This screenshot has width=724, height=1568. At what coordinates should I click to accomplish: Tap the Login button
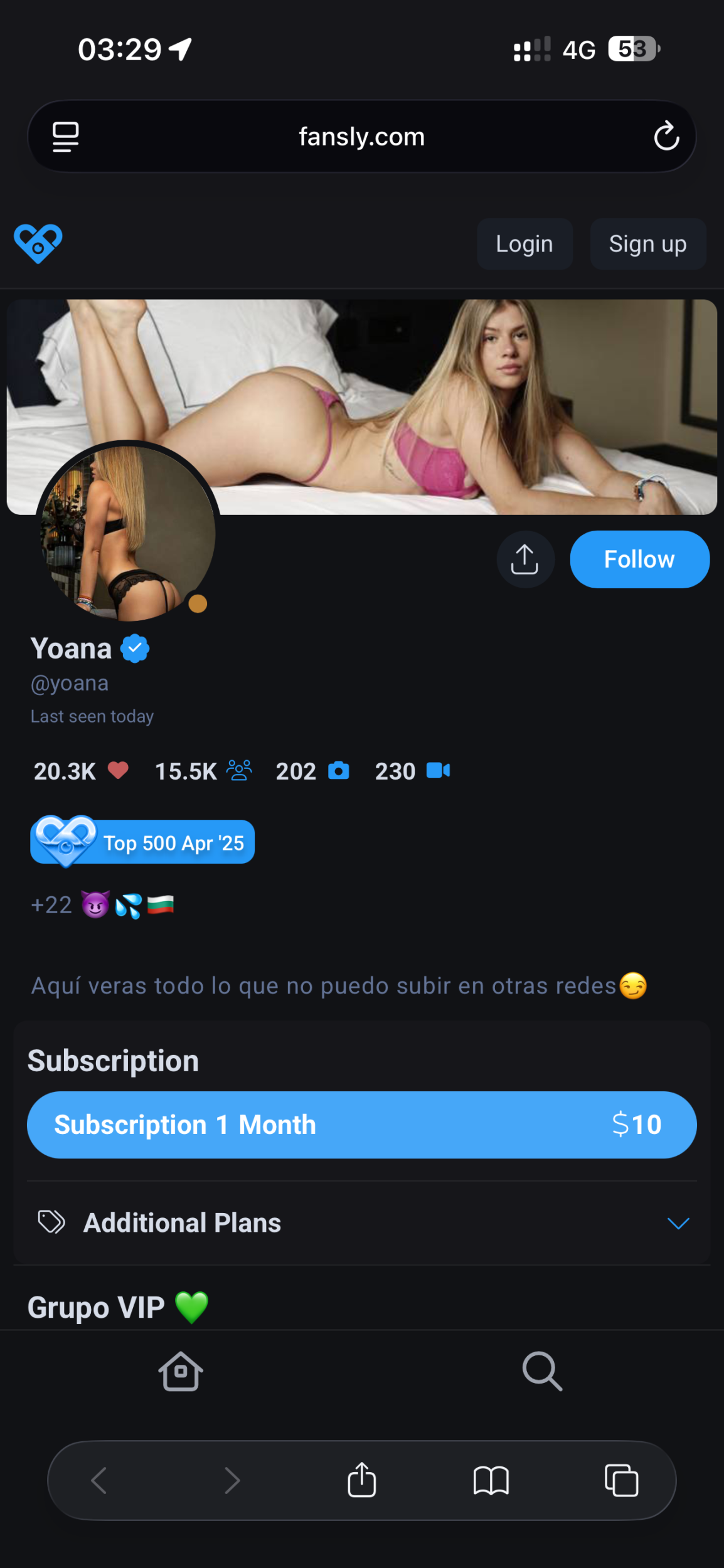tap(524, 244)
